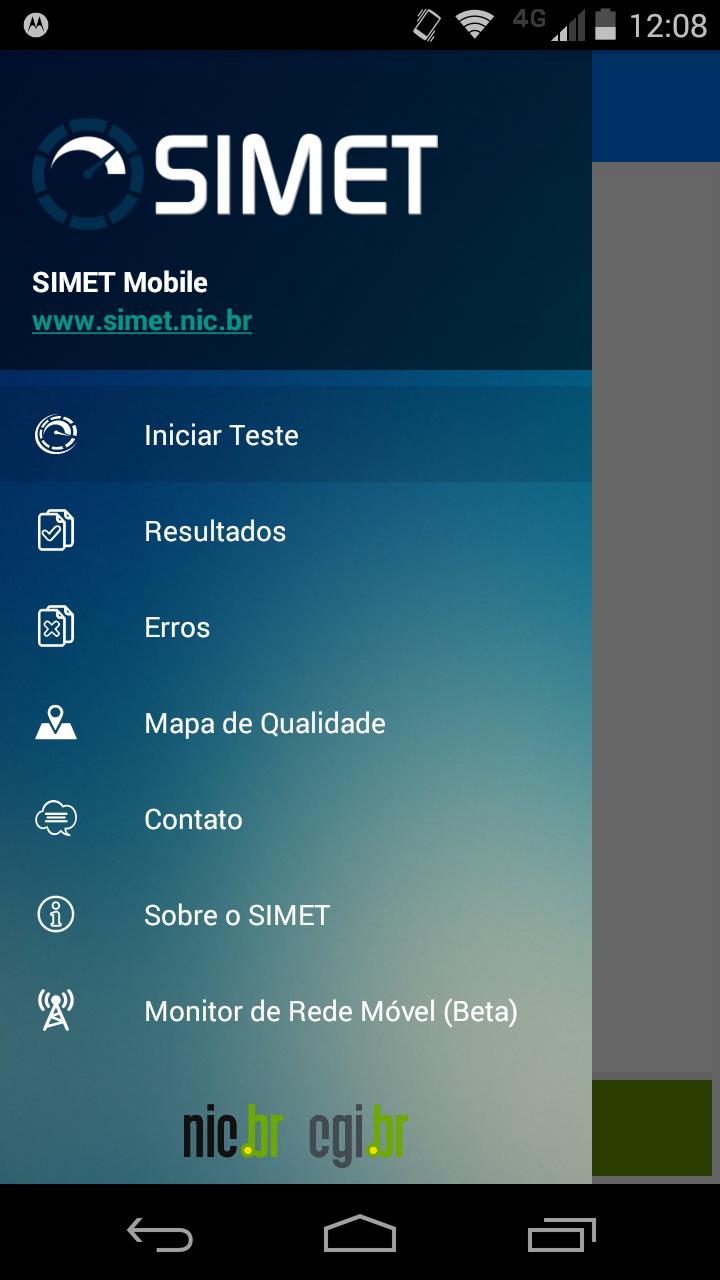Viewport: 720px width, 1280px height.
Task: Open the Iniciar Teste menu entry
Action: click(x=221, y=435)
